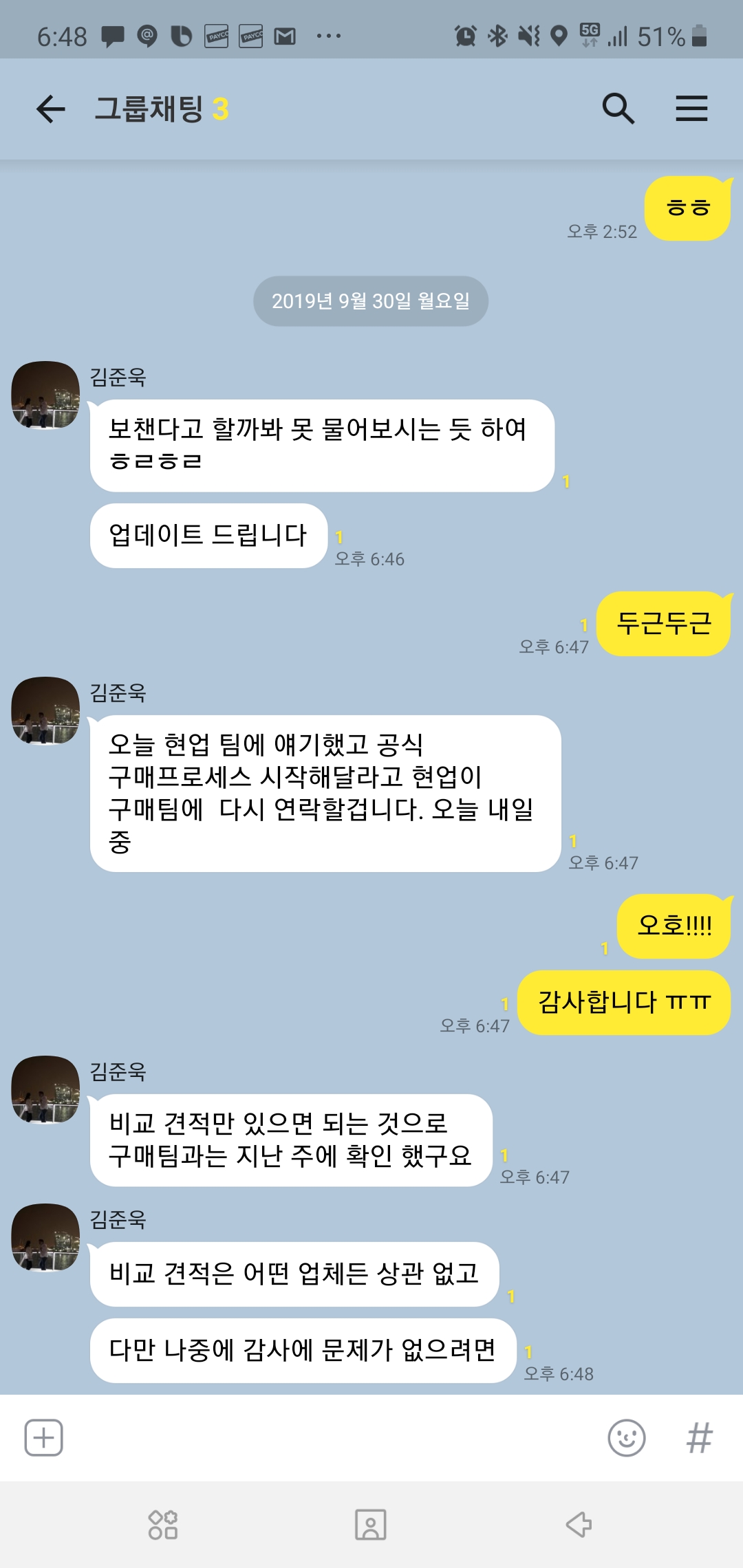Screen dimensions: 743x1568
Task: Search within this chat
Action: point(618,109)
